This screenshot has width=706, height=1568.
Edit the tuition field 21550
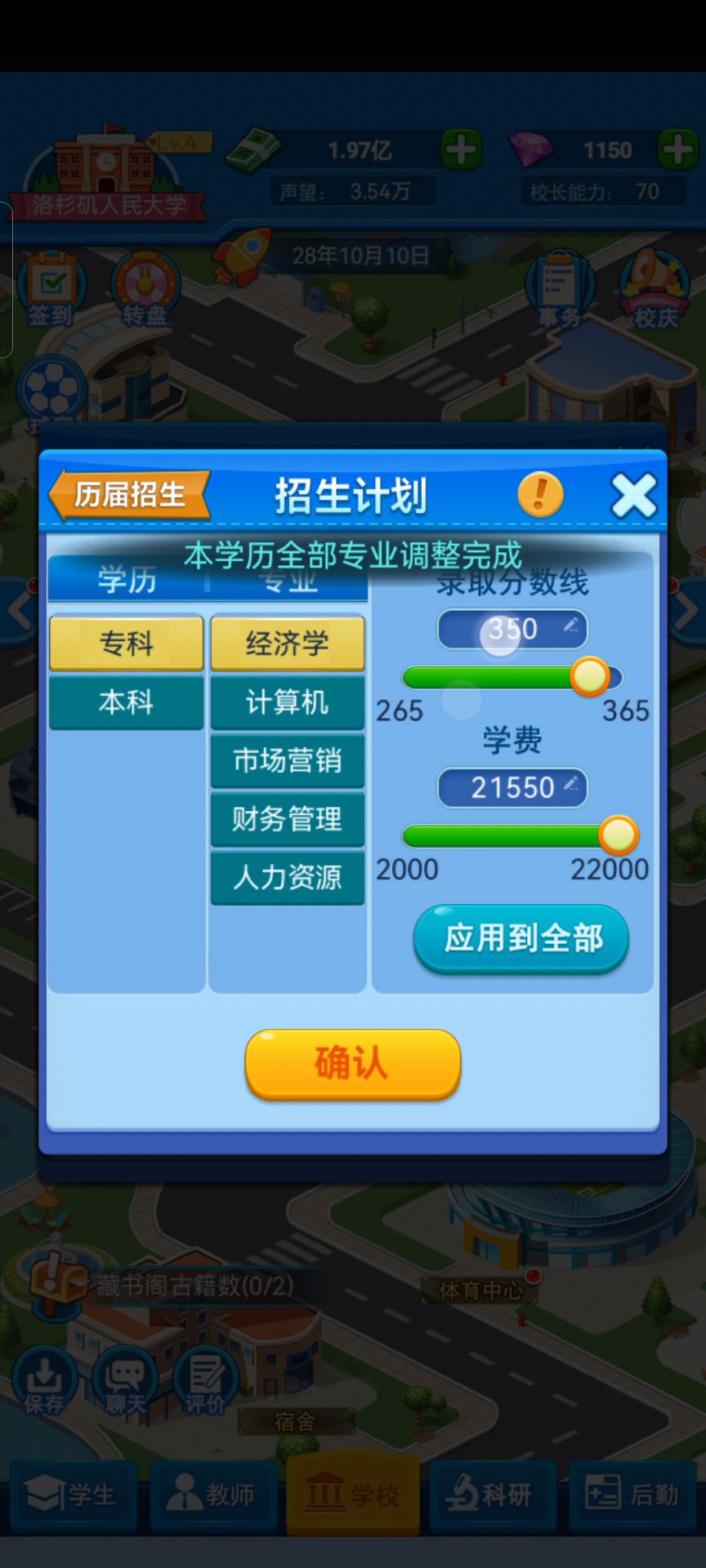click(512, 788)
